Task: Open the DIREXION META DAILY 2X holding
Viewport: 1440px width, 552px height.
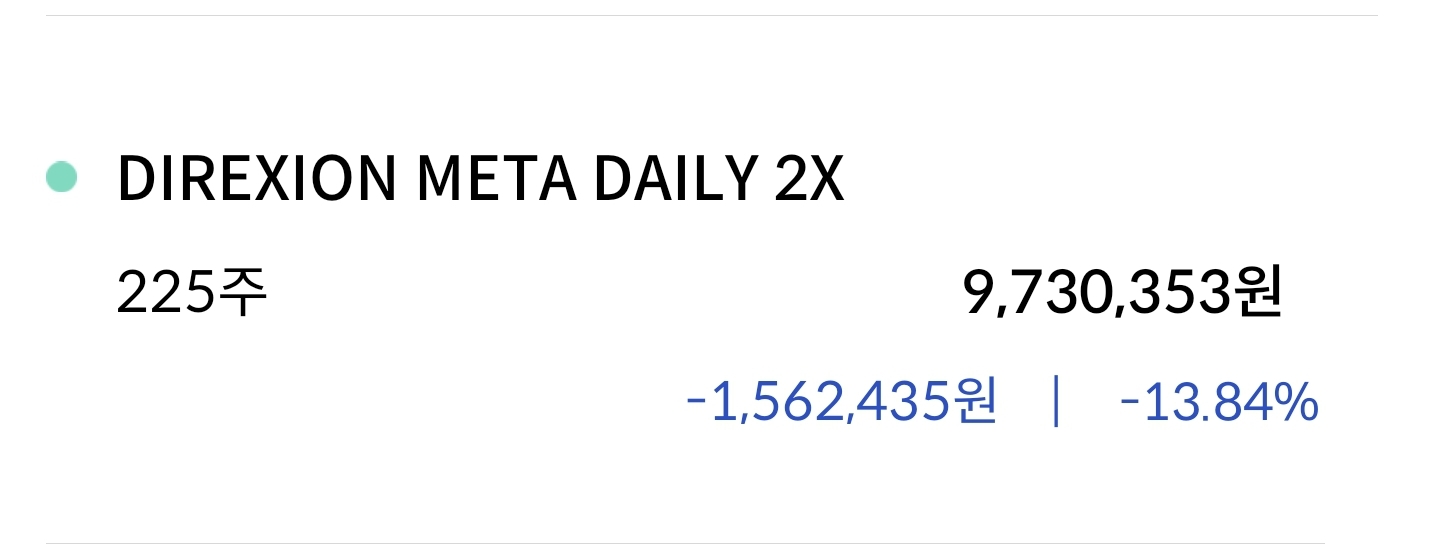Action: pos(480,181)
